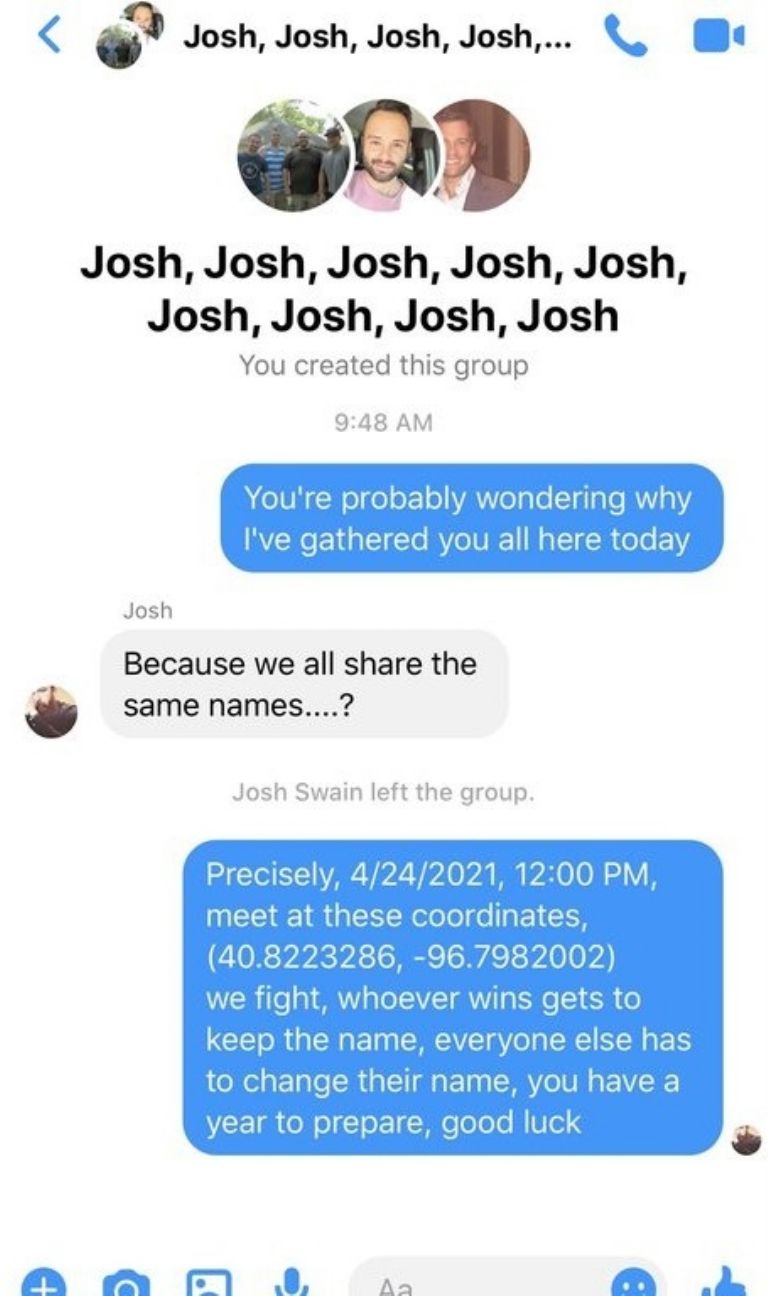Open Josh's avatar beside his reply
Image resolution: width=768 pixels, height=1296 pixels.
(51, 712)
